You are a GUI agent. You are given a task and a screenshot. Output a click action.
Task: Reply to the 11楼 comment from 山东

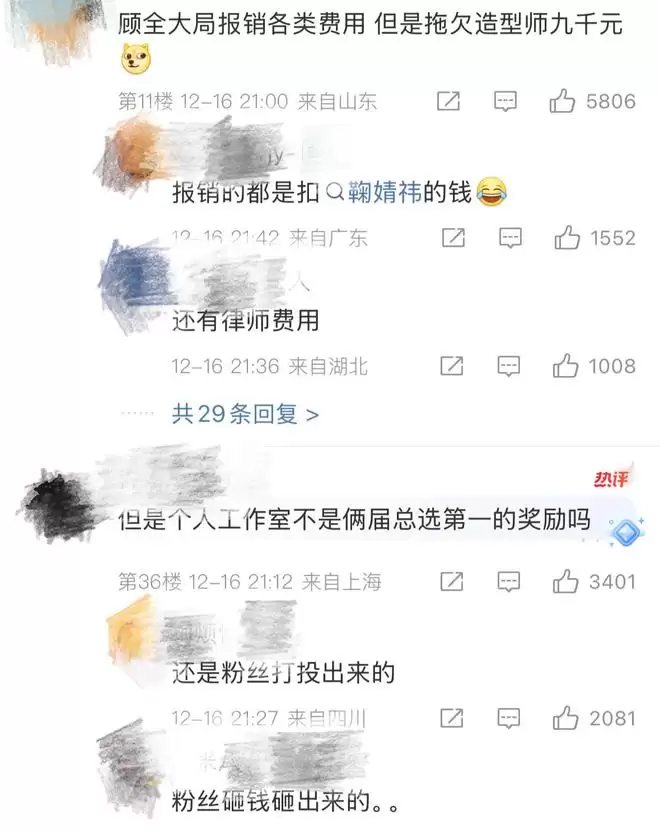(507, 101)
